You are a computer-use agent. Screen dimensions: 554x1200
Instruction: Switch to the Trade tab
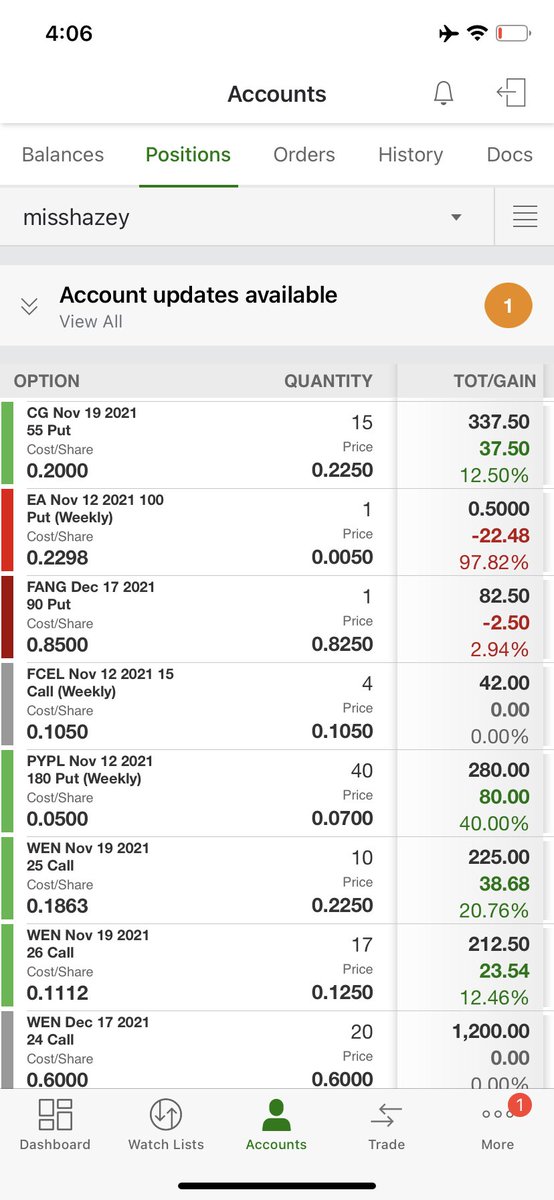point(386,1125)
